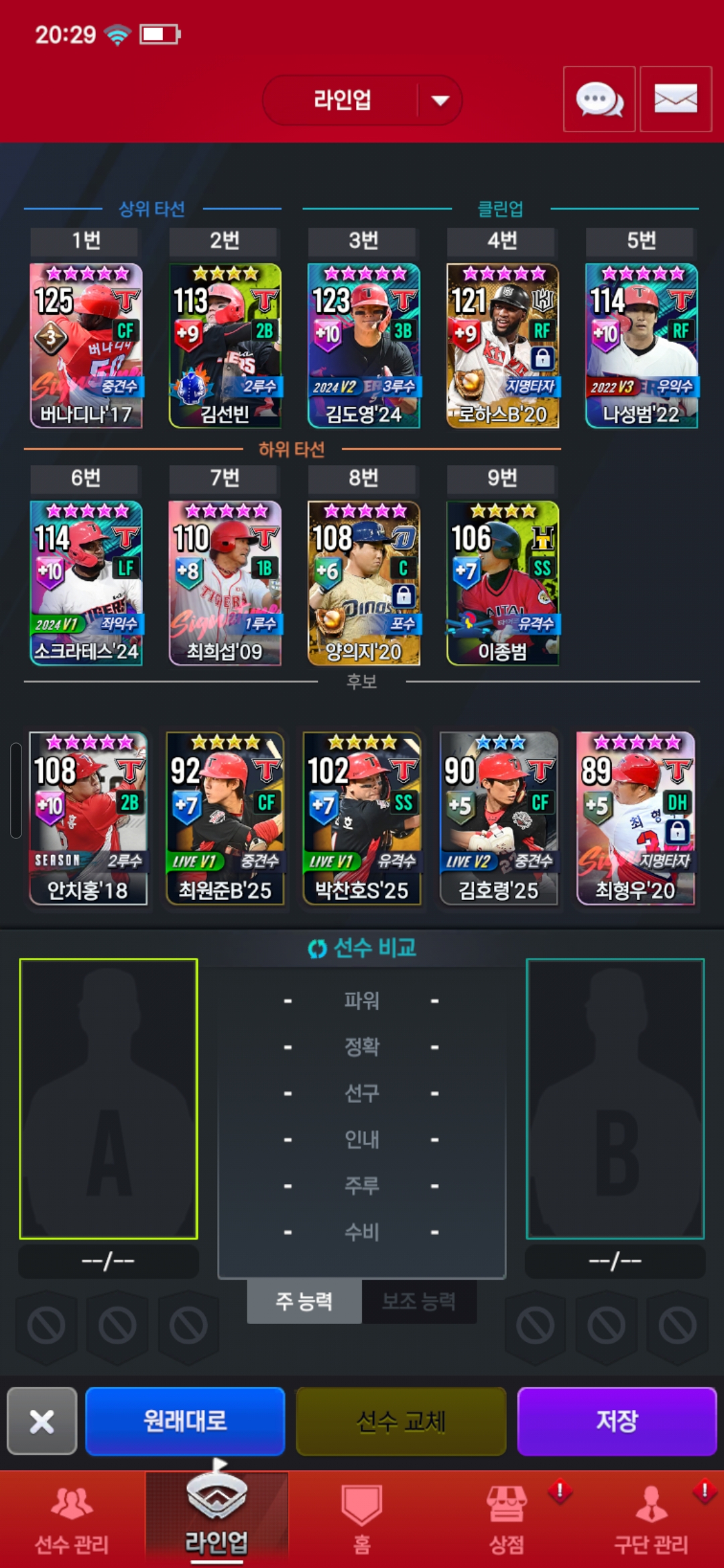Select catcher 양의지'20 card
724x1568 pixels.
coord(363,583)
